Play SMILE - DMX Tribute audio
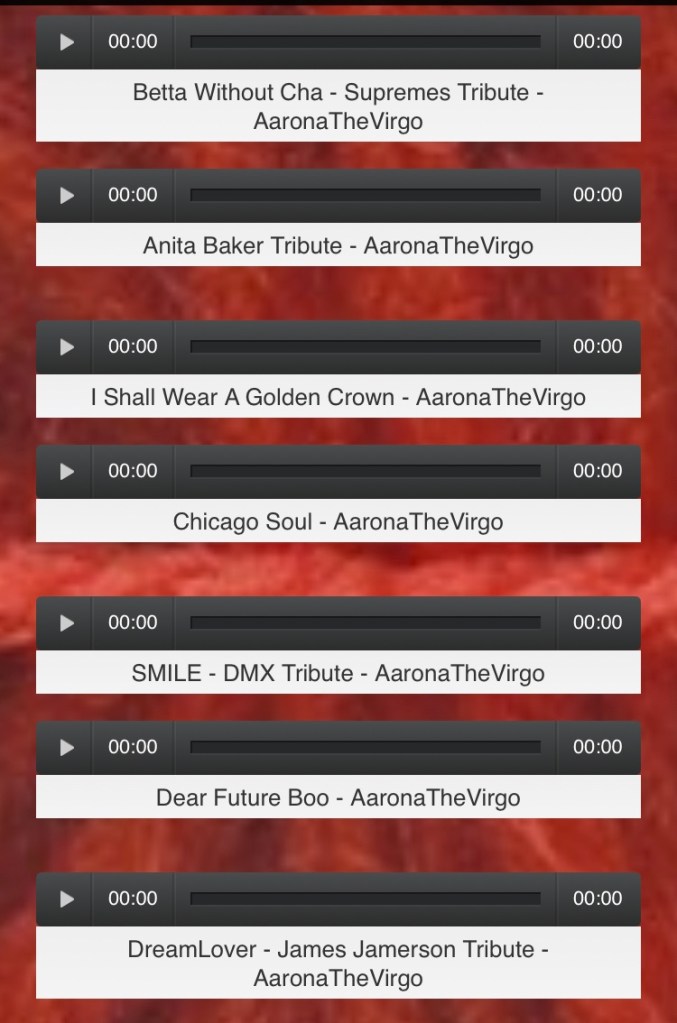Viewport: 677px width, 1023px height. coord(67,623)
